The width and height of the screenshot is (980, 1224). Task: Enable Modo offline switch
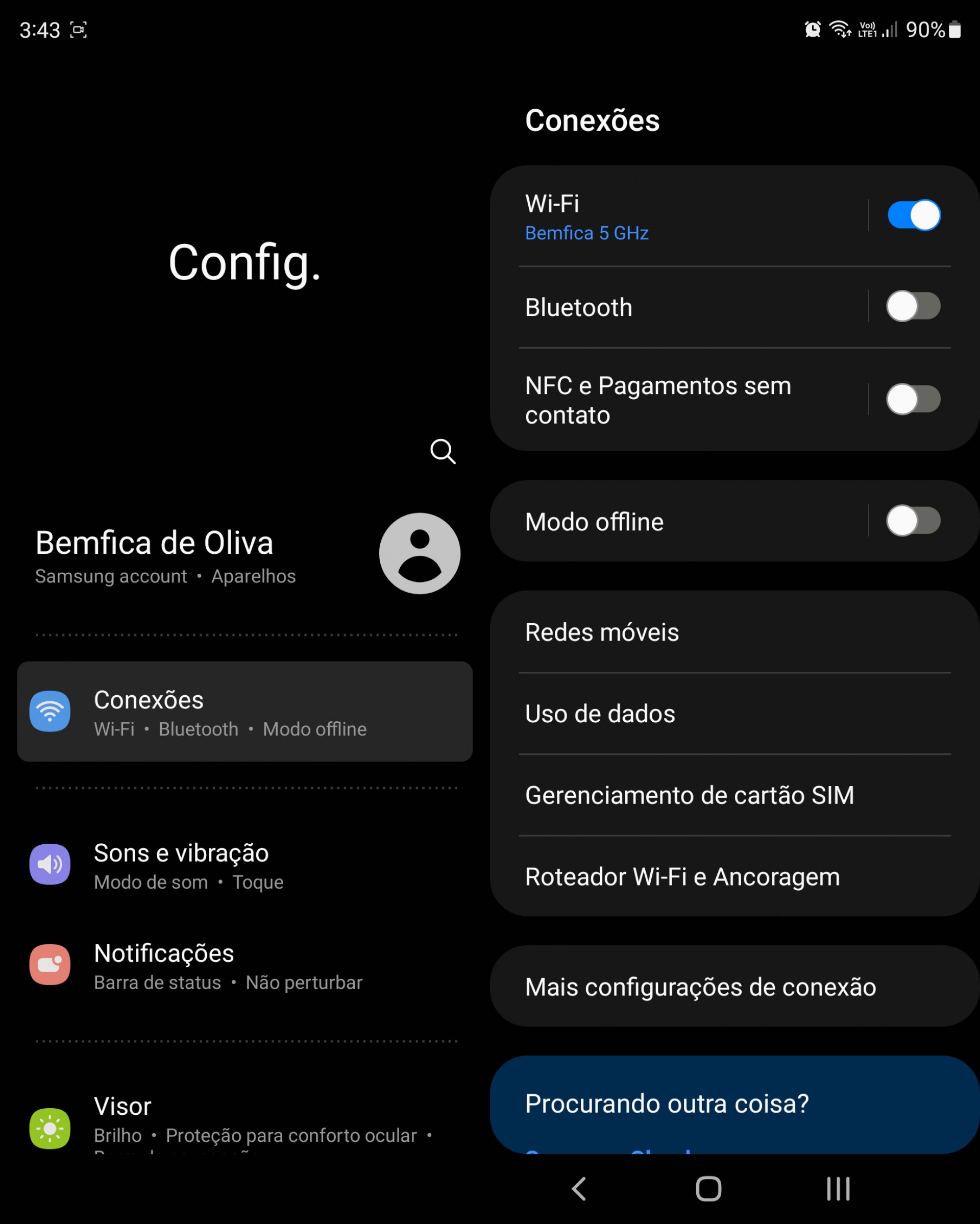914,521
